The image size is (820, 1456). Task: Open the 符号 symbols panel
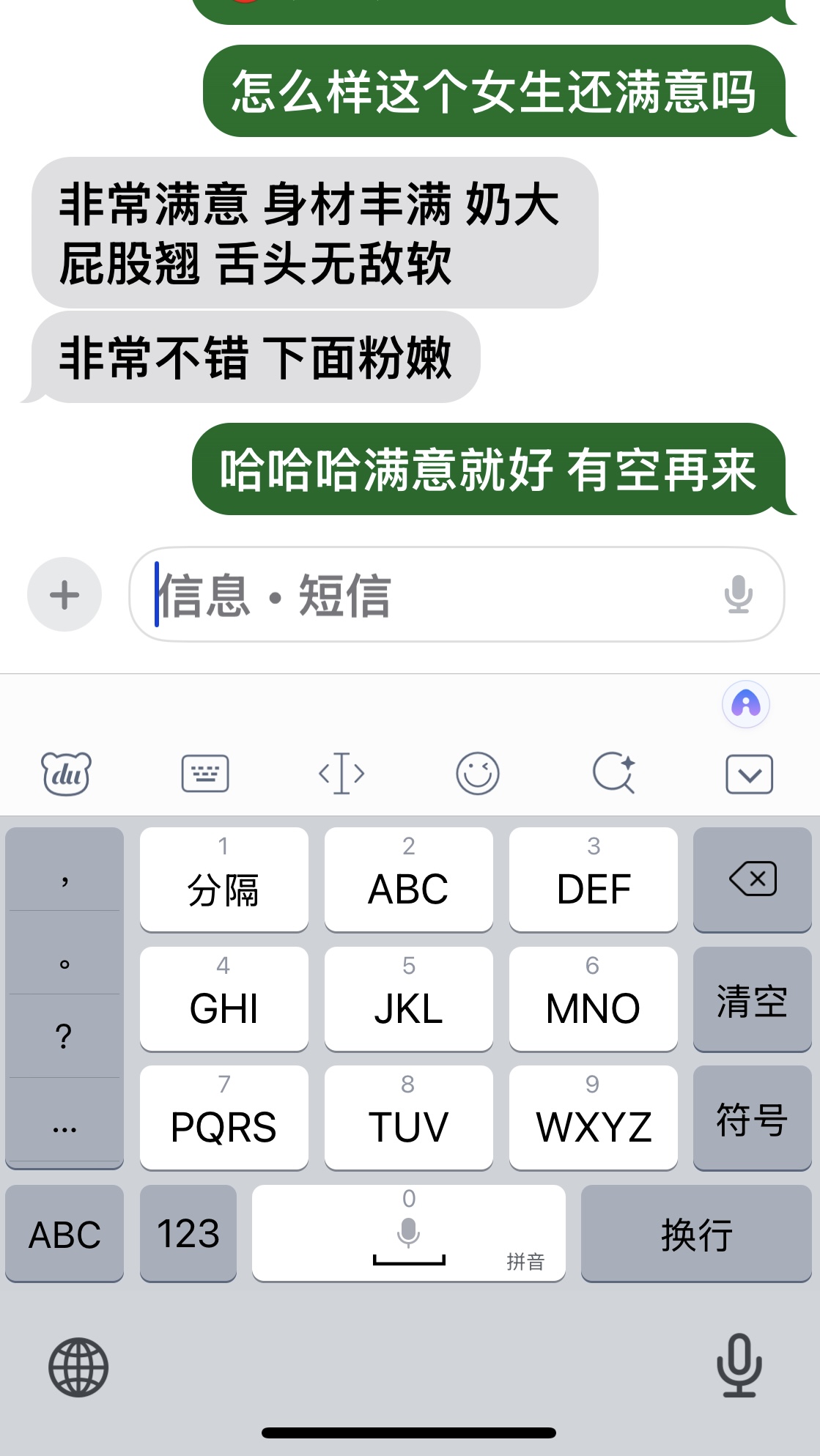tap(752, 1119)
